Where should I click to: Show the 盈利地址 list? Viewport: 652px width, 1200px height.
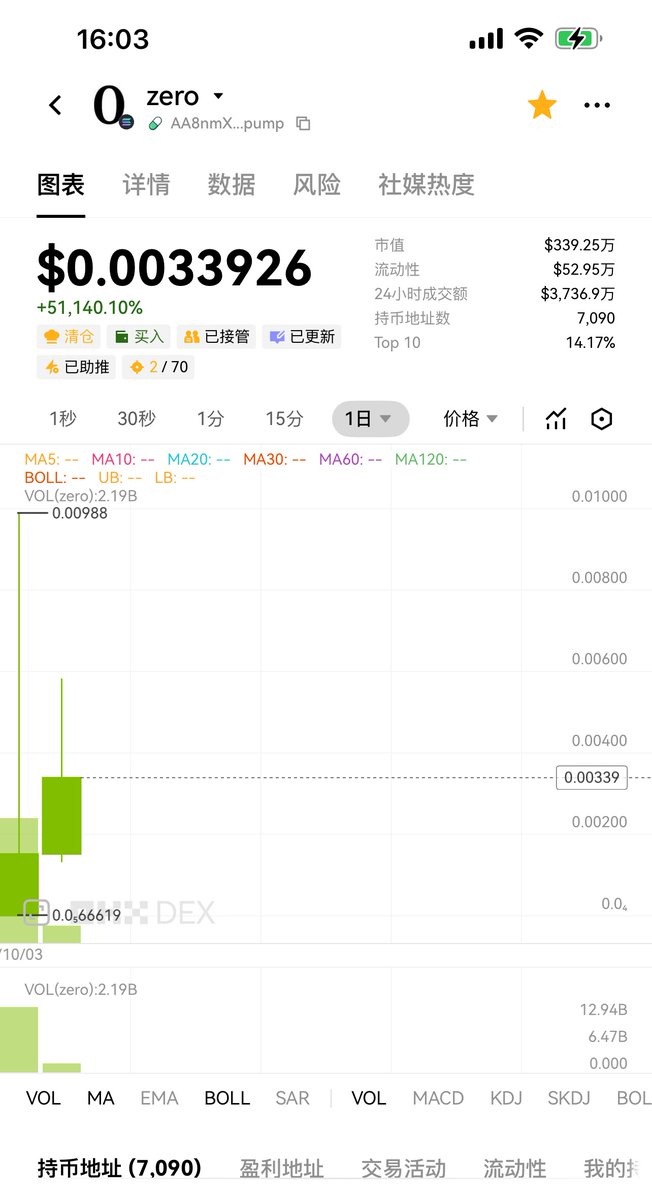282,1168
